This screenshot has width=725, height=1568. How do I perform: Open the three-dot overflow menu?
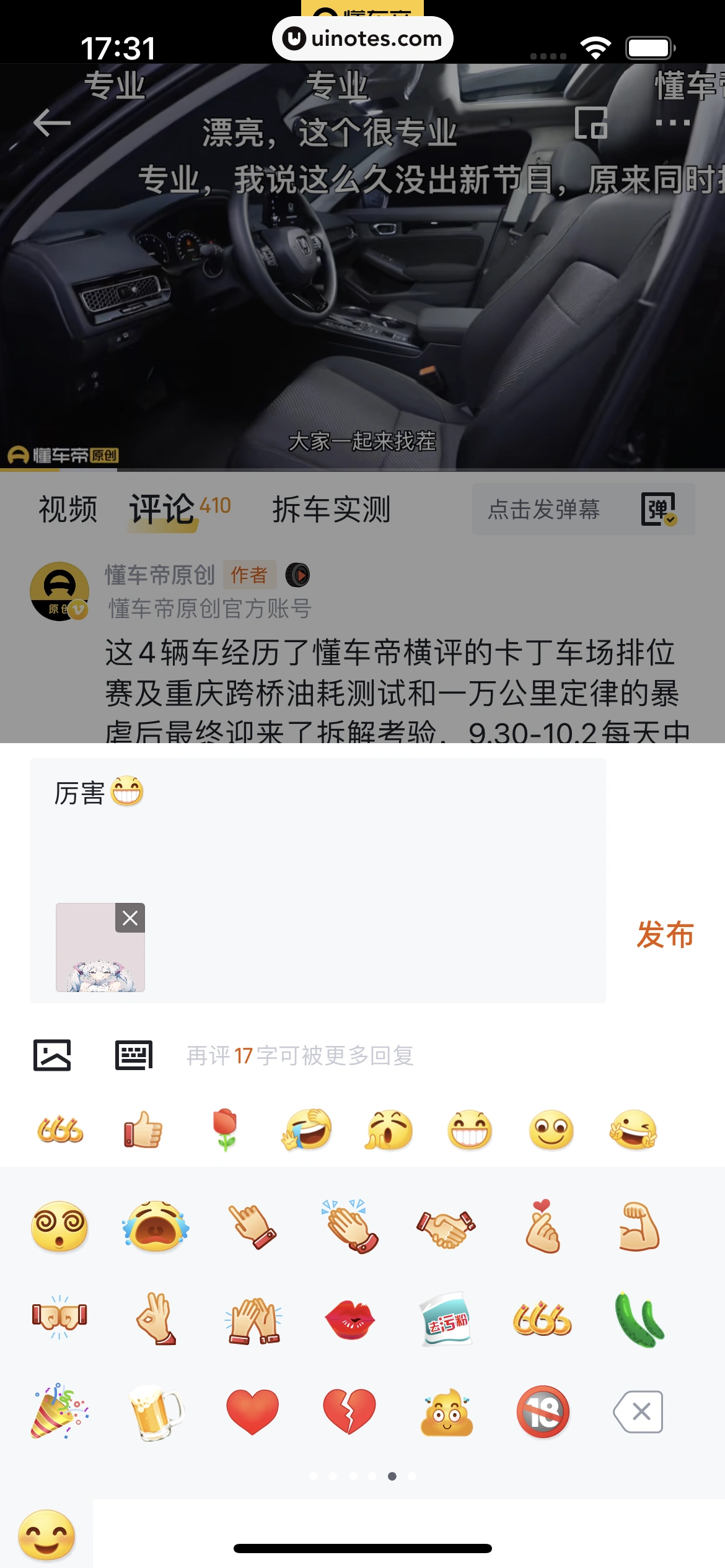[673, 123]
